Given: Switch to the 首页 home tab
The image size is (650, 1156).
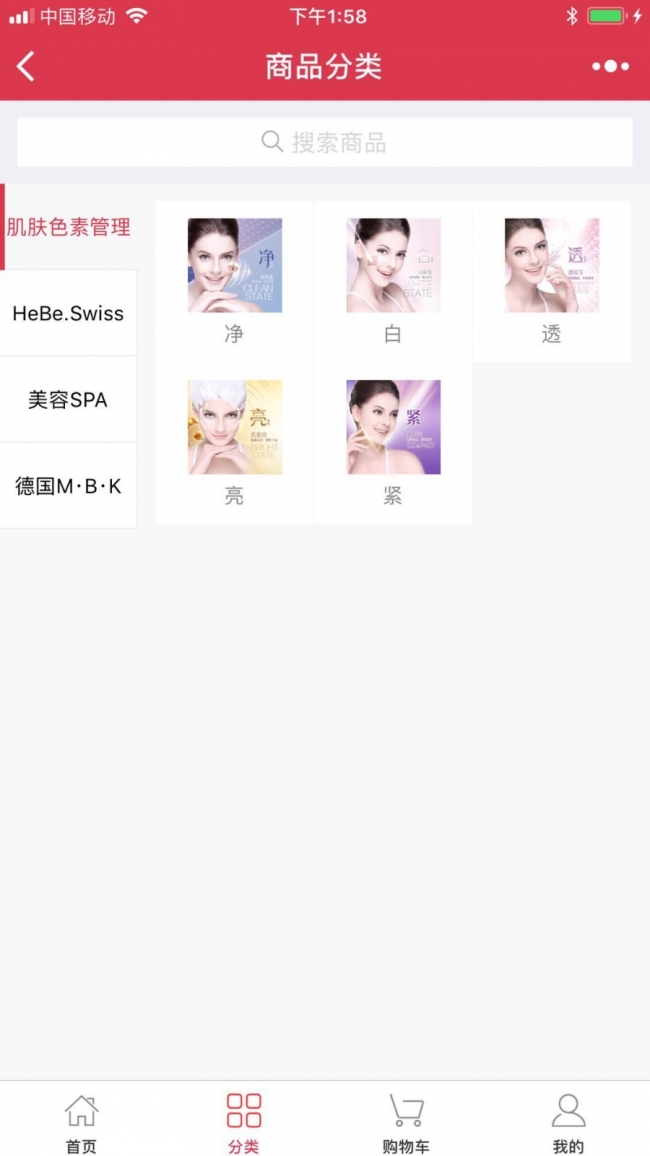Looking at the screenshot, I should point(81,1122).
